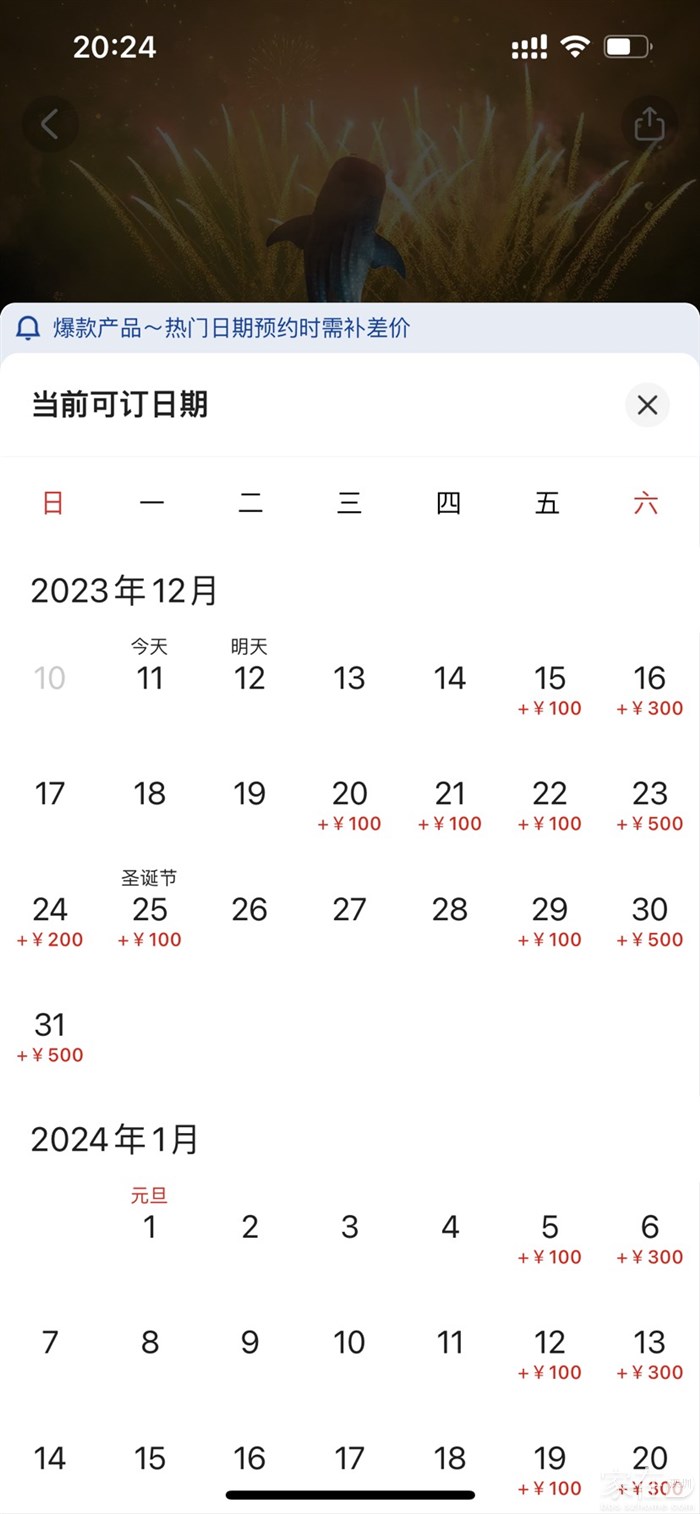Pick December 24 with +¥200 surcharge
Viewport: 700px width, 1514px height.
[x=50, y=919]
